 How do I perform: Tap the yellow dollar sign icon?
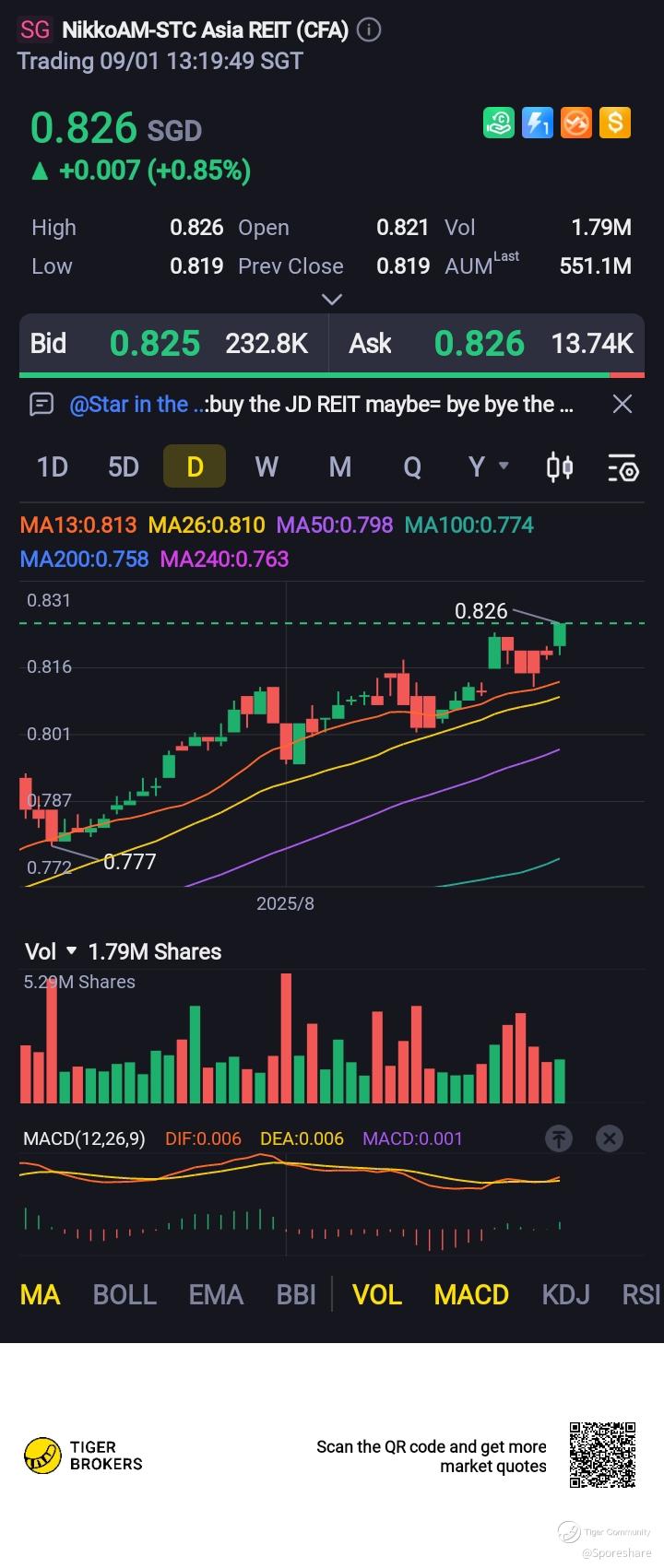pyautogui.click(x=615, y=123)
